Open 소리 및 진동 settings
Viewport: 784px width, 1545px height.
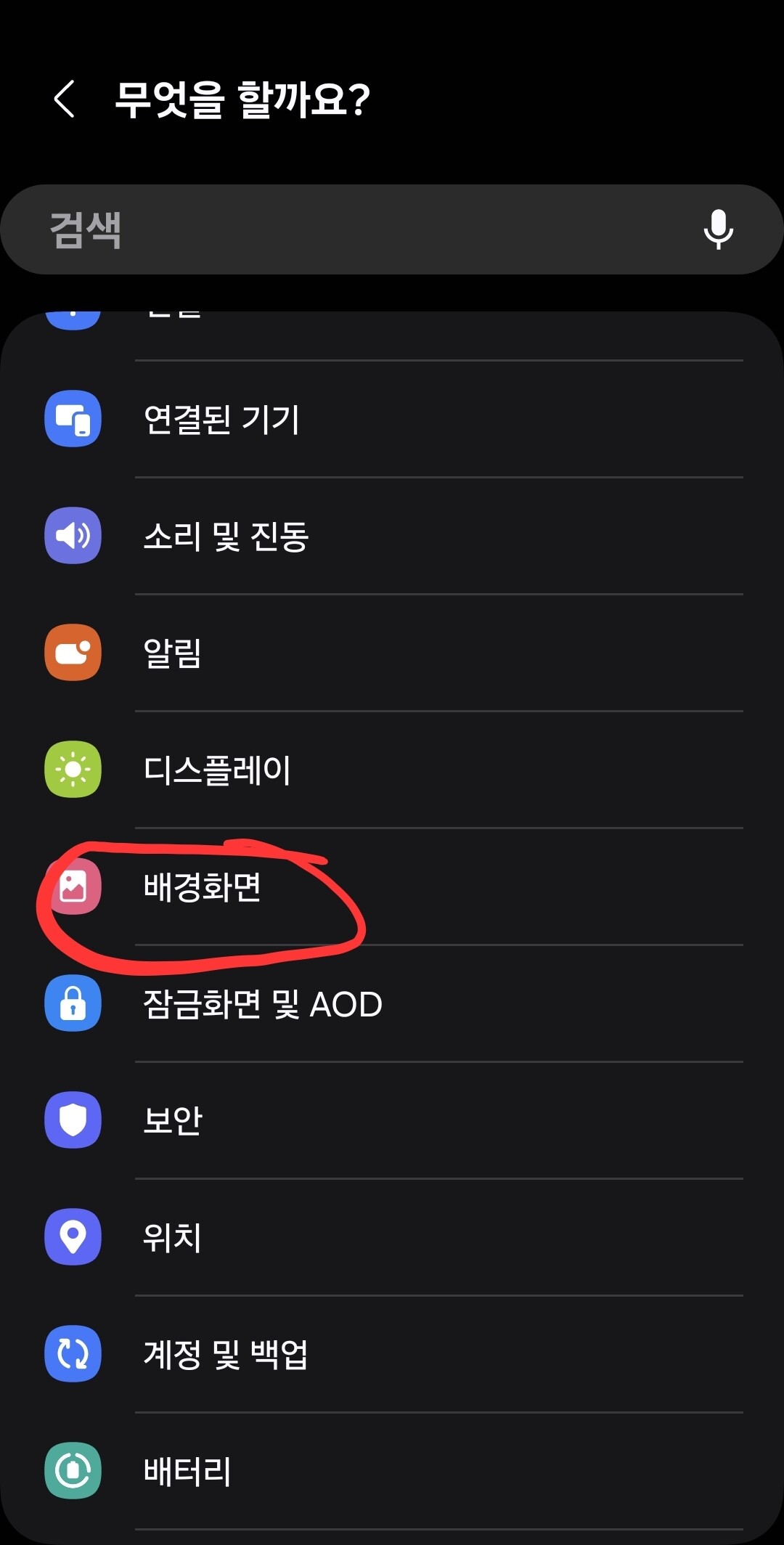click(x=392, y=536)
